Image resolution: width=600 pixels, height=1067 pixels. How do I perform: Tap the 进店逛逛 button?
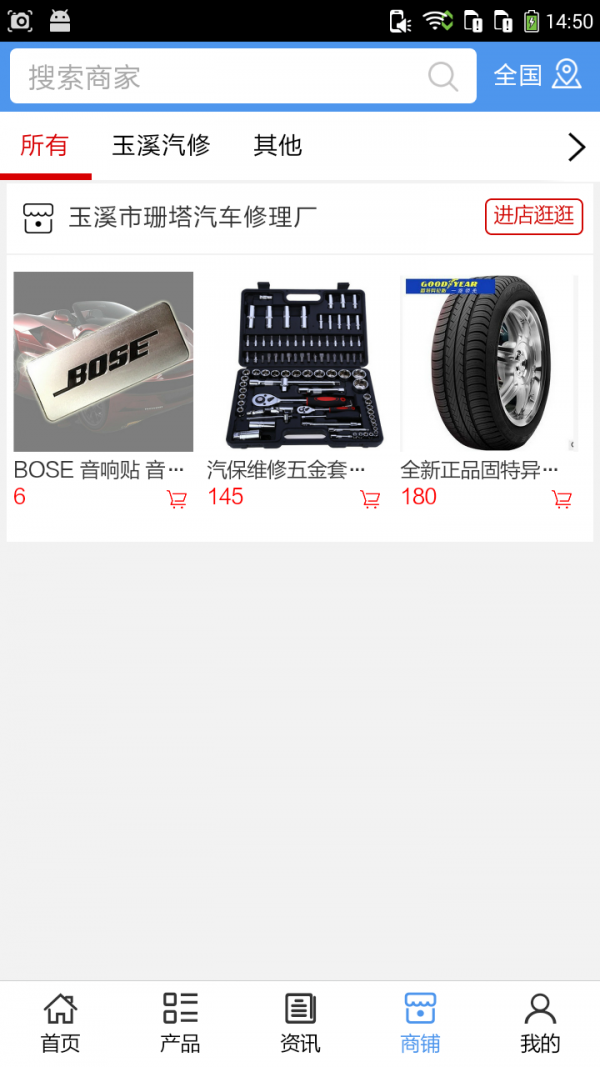pyautogui.click(x=534, y=216)
